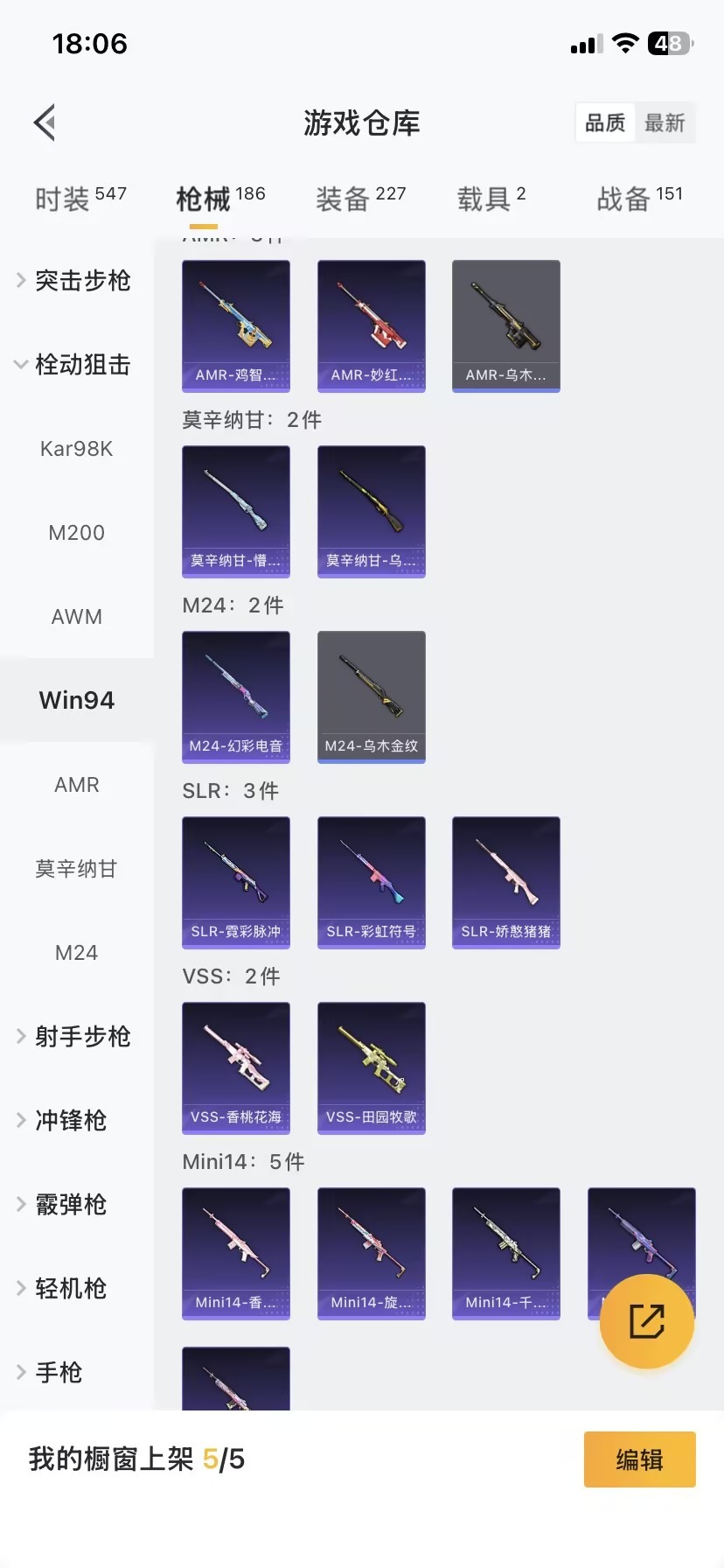The height and width of the screenshot is (1568, 724).
Task: Open the SLR-彩虹符号 skin
Action: (372, 882)
